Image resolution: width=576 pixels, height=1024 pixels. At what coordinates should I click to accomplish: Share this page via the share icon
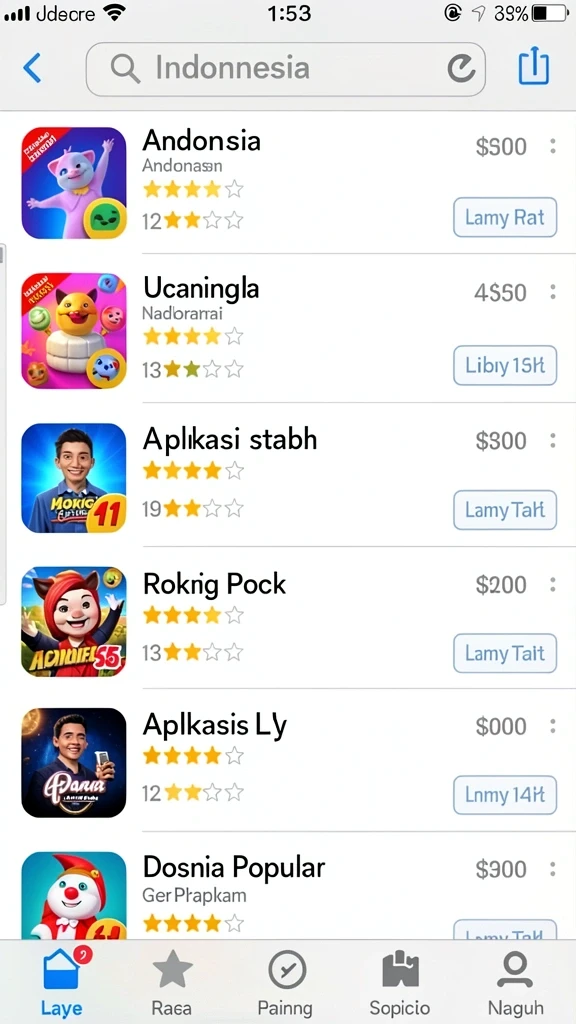(x=534, y=67)
